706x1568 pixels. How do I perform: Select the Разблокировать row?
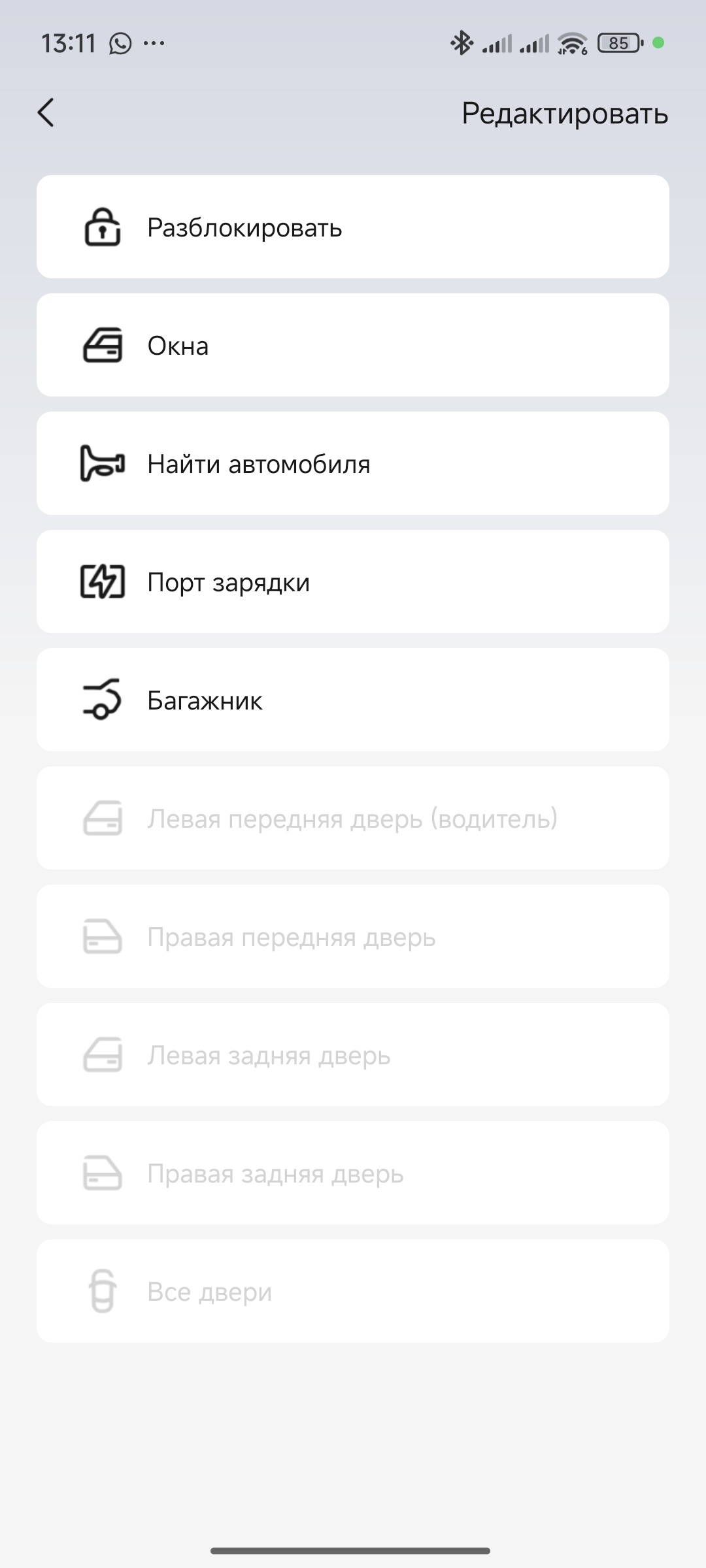[x=353, y=227]
